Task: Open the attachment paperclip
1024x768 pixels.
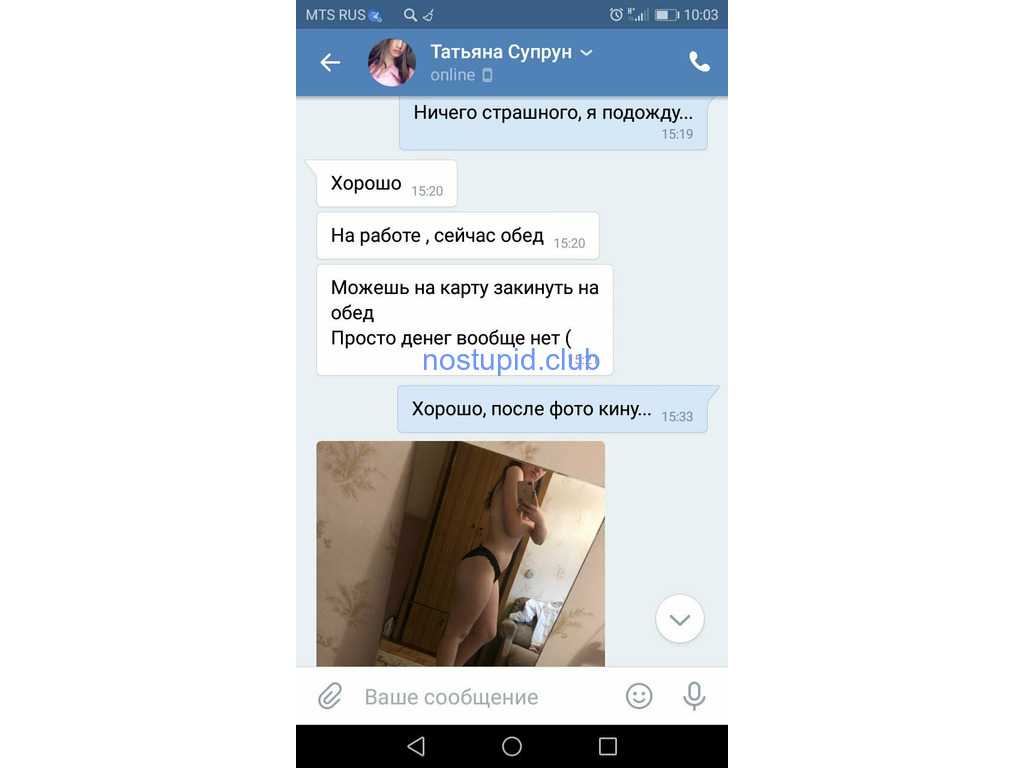Action: pos(330,696)
